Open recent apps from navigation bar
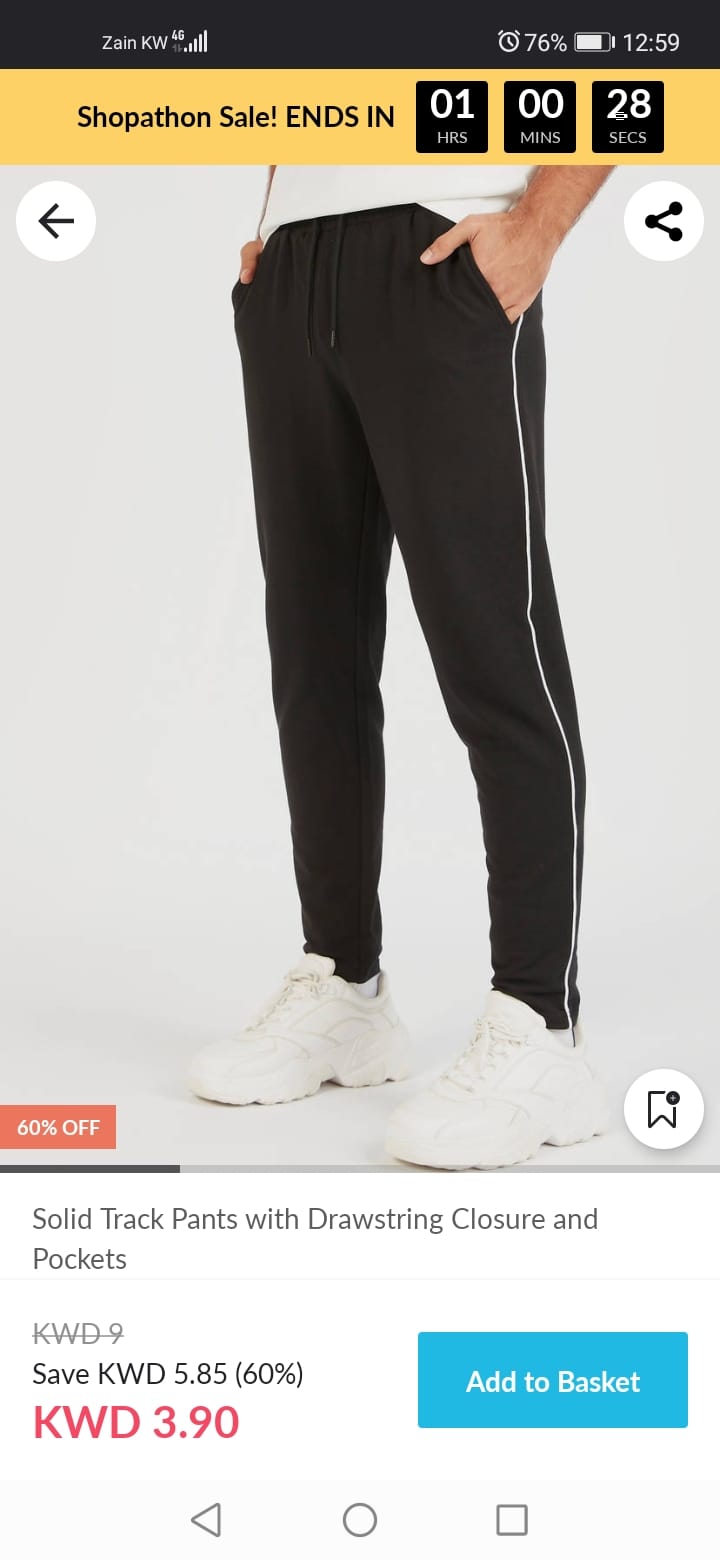The height and width of the screenshot is (1560, 720). coord(511,1520)
